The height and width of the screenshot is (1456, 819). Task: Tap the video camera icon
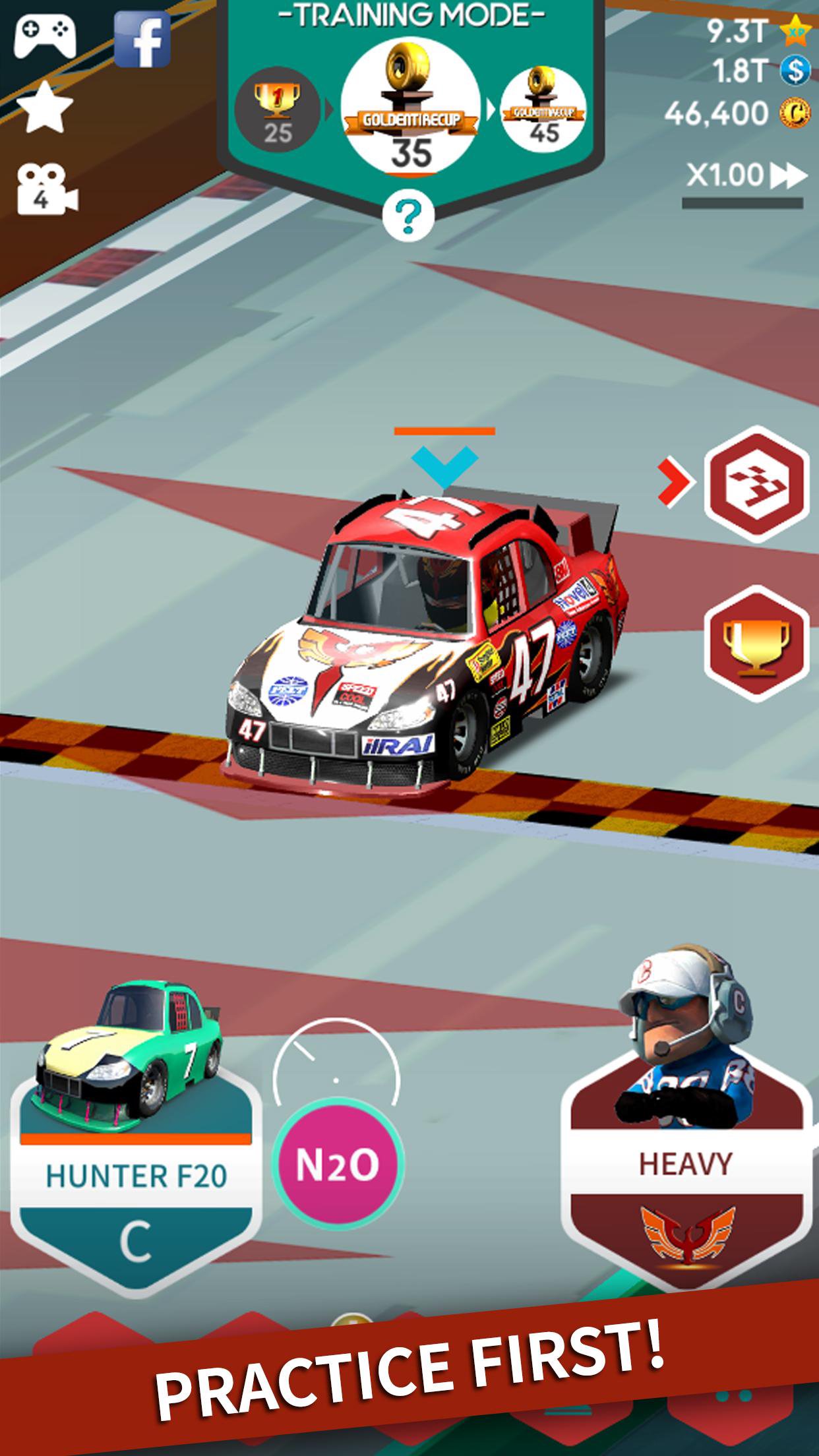pos(46,190)
